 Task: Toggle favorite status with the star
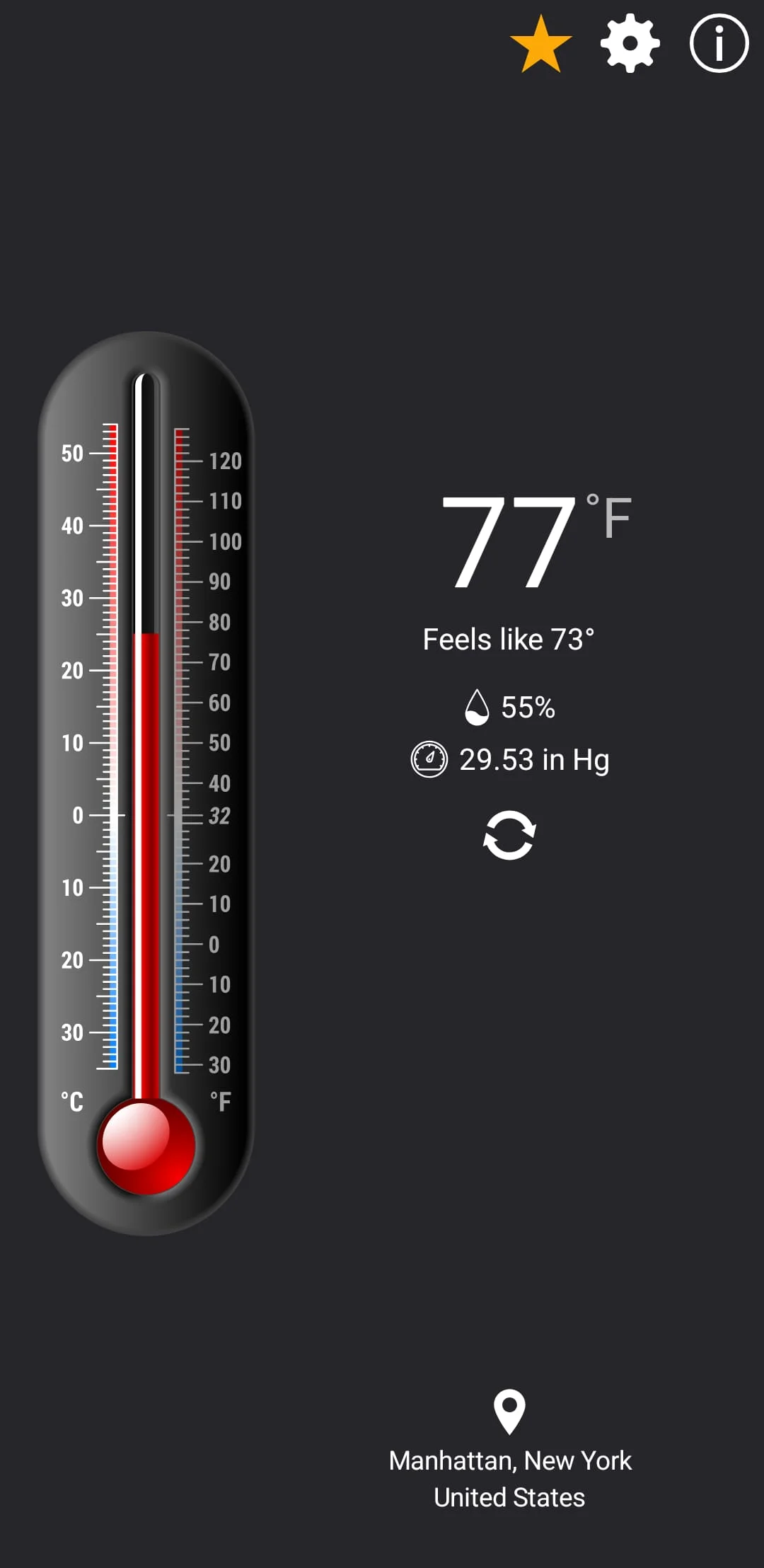tap(542, 44)
